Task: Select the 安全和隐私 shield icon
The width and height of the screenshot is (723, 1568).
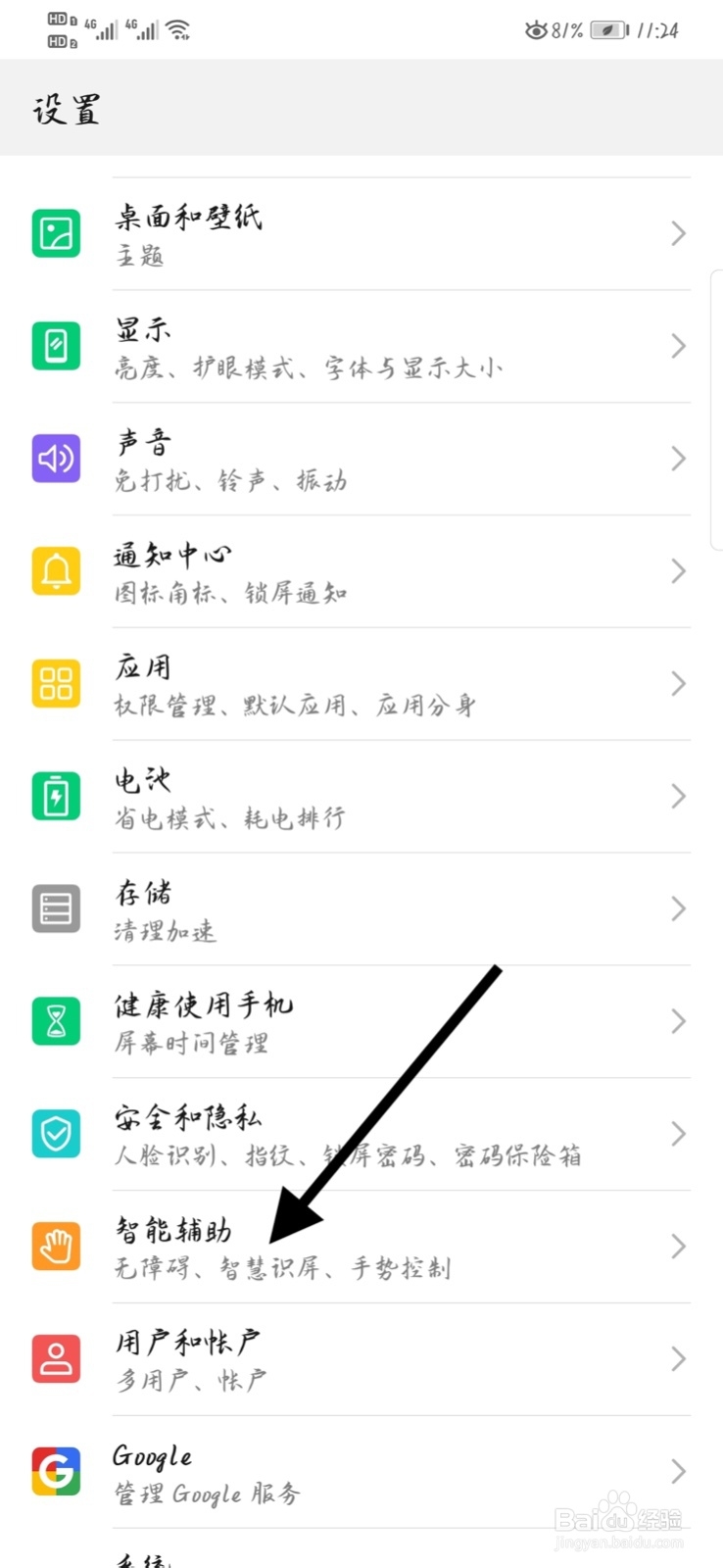Action: click(56, 1134)
